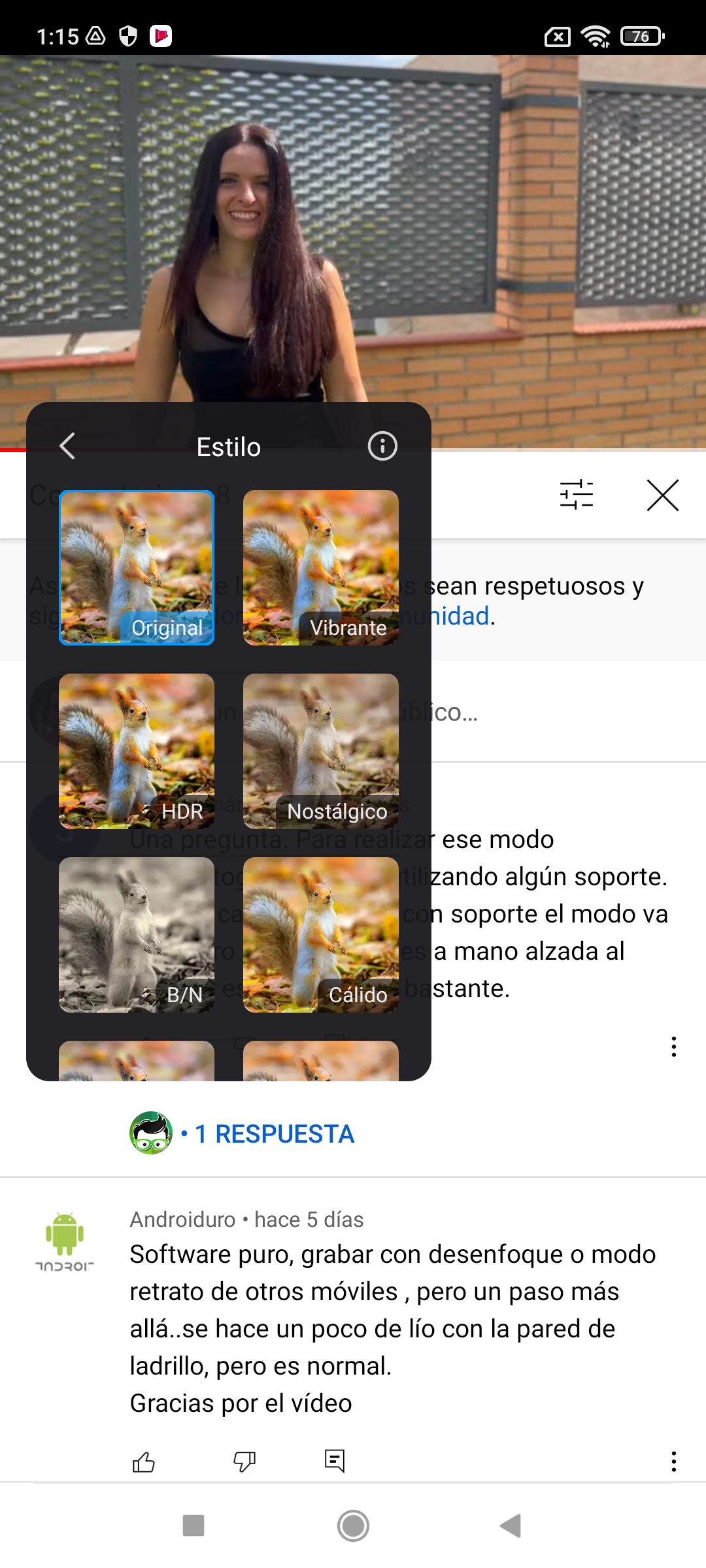The height and width of the screenshot is (1568, 706).
Task: Choose the HDR style
Action: click(x=137, y=751)
